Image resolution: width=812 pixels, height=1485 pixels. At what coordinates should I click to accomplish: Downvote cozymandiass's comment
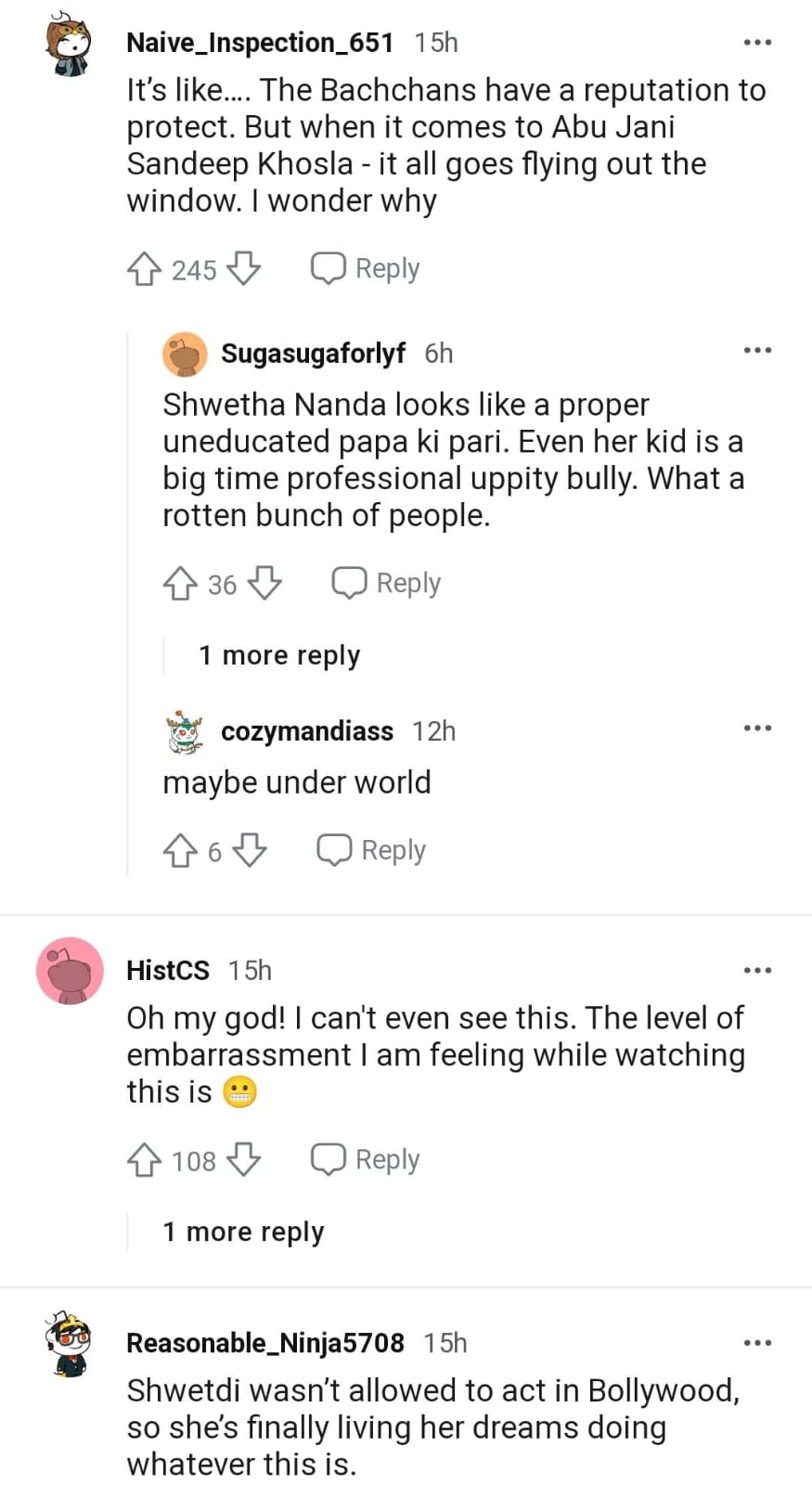(x=250, y=850)
